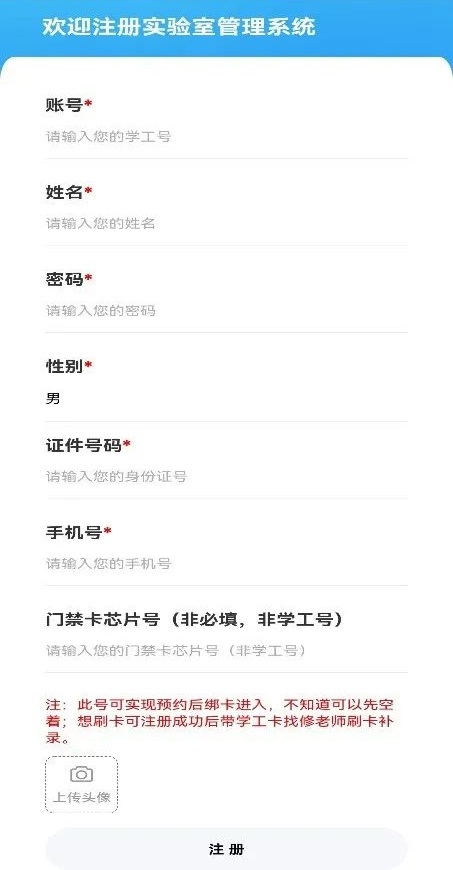
Task: Upload an avatar via 上传头像
Action: (82, 785)
